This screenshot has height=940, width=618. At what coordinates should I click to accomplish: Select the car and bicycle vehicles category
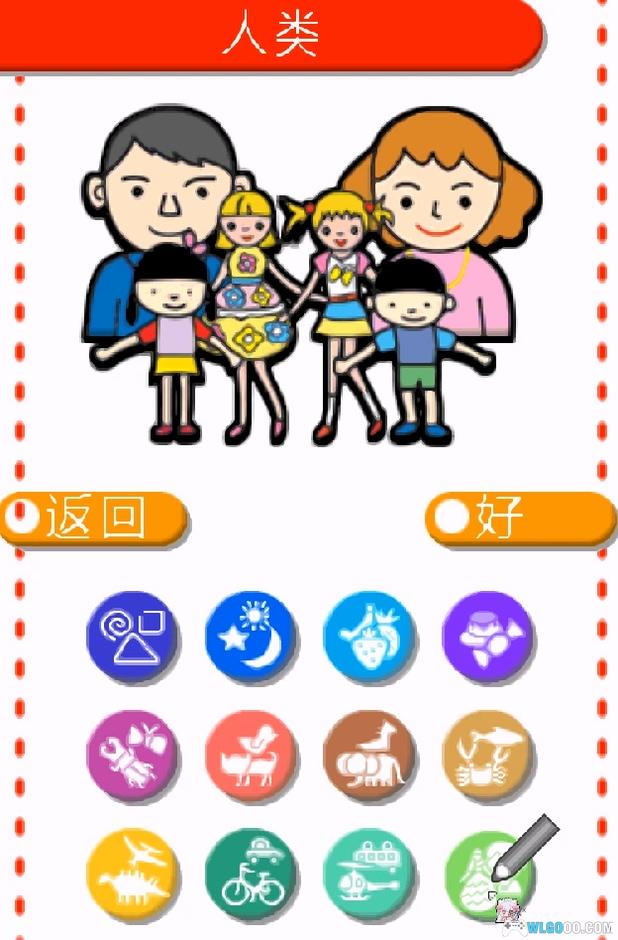click(250, 874)
